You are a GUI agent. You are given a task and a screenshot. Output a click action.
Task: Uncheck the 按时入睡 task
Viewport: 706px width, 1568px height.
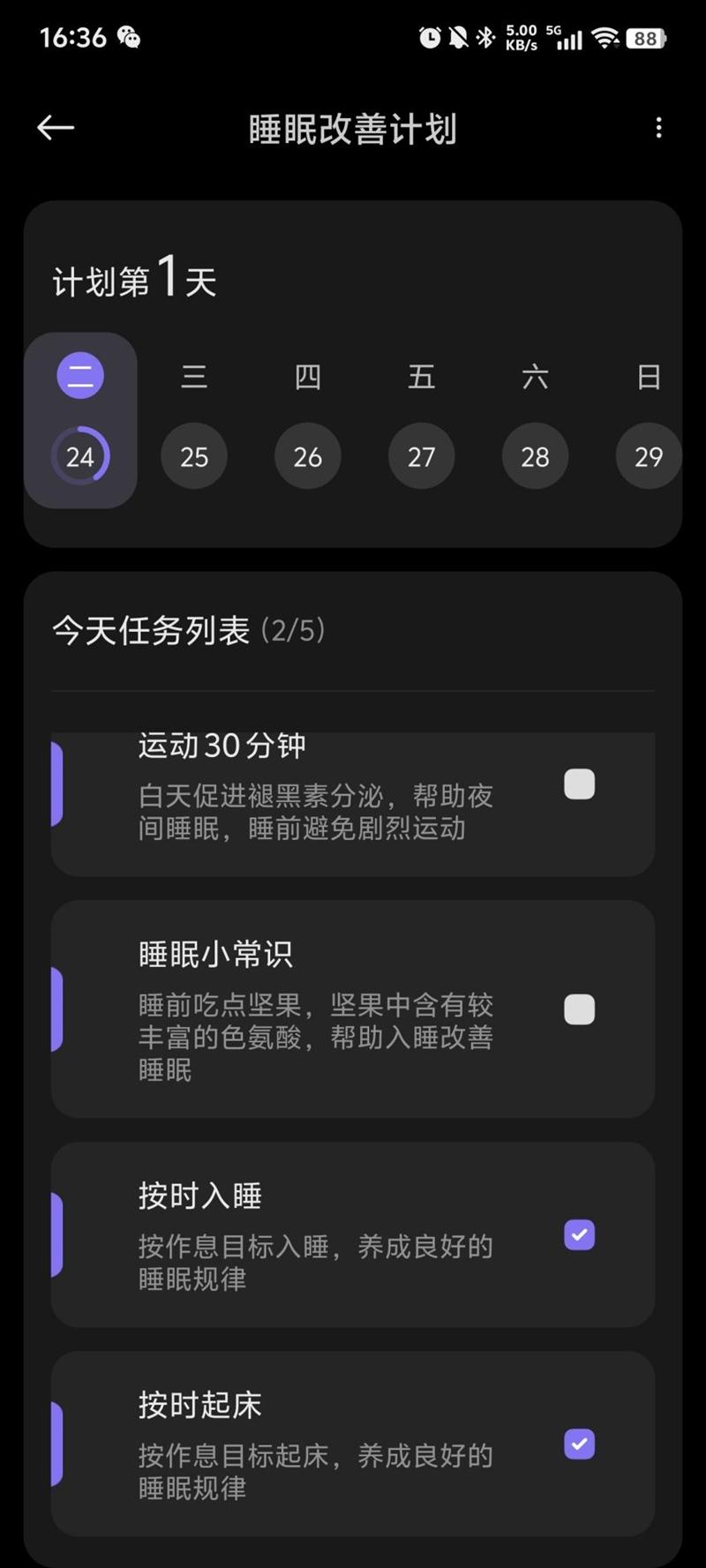[x=579, y=1234]
